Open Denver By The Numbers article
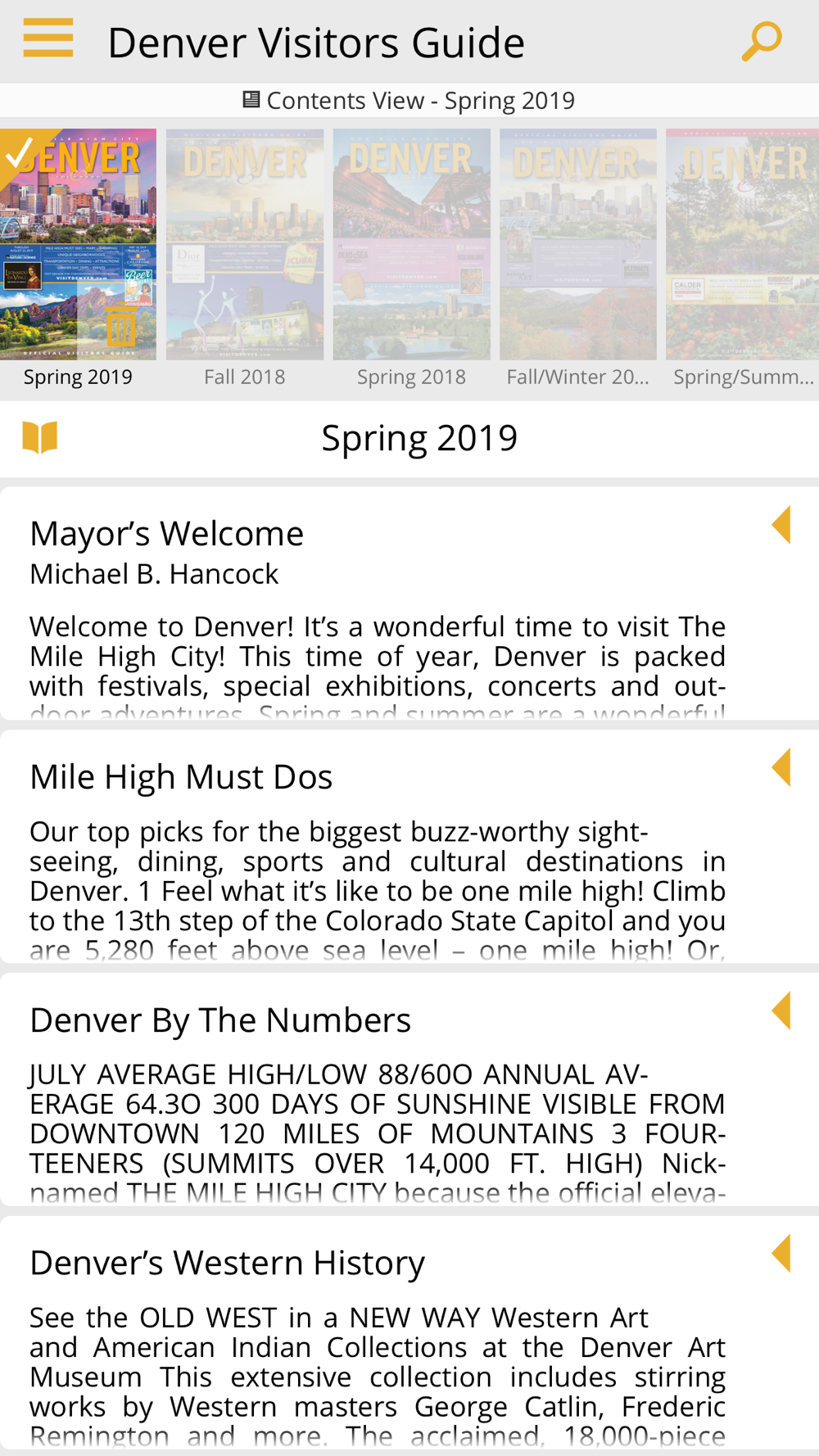This screenshot has height=1456, width=819. pos(409,1090)
